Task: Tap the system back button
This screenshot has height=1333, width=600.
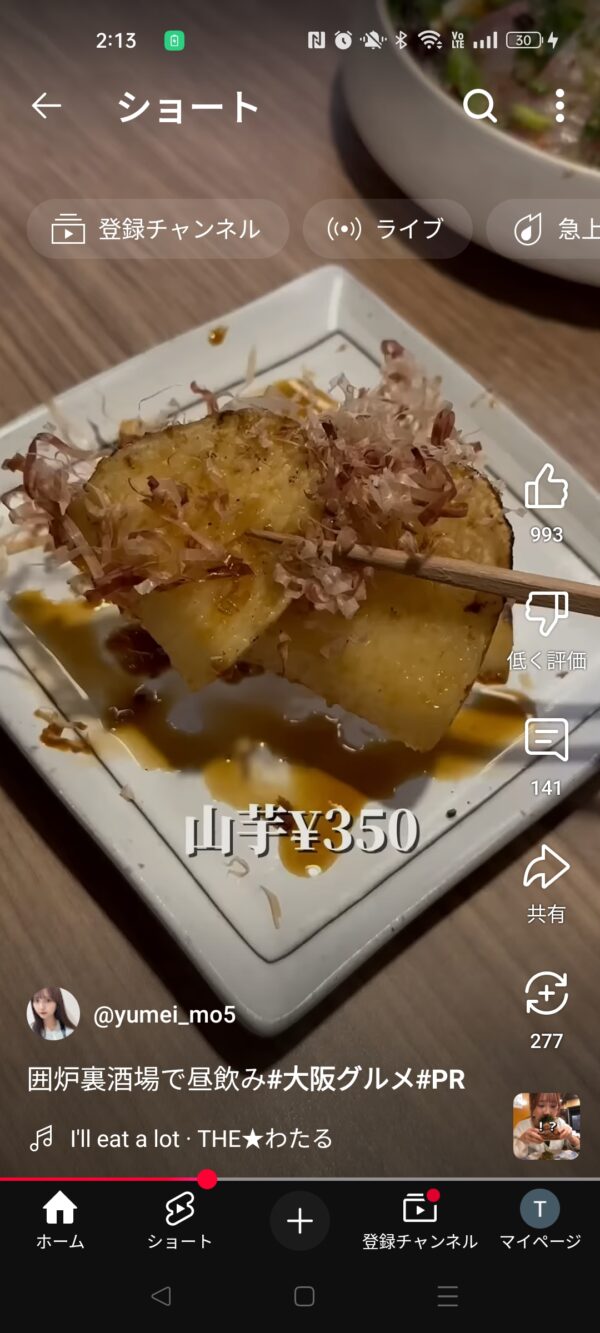Action: coord(160,1297)
